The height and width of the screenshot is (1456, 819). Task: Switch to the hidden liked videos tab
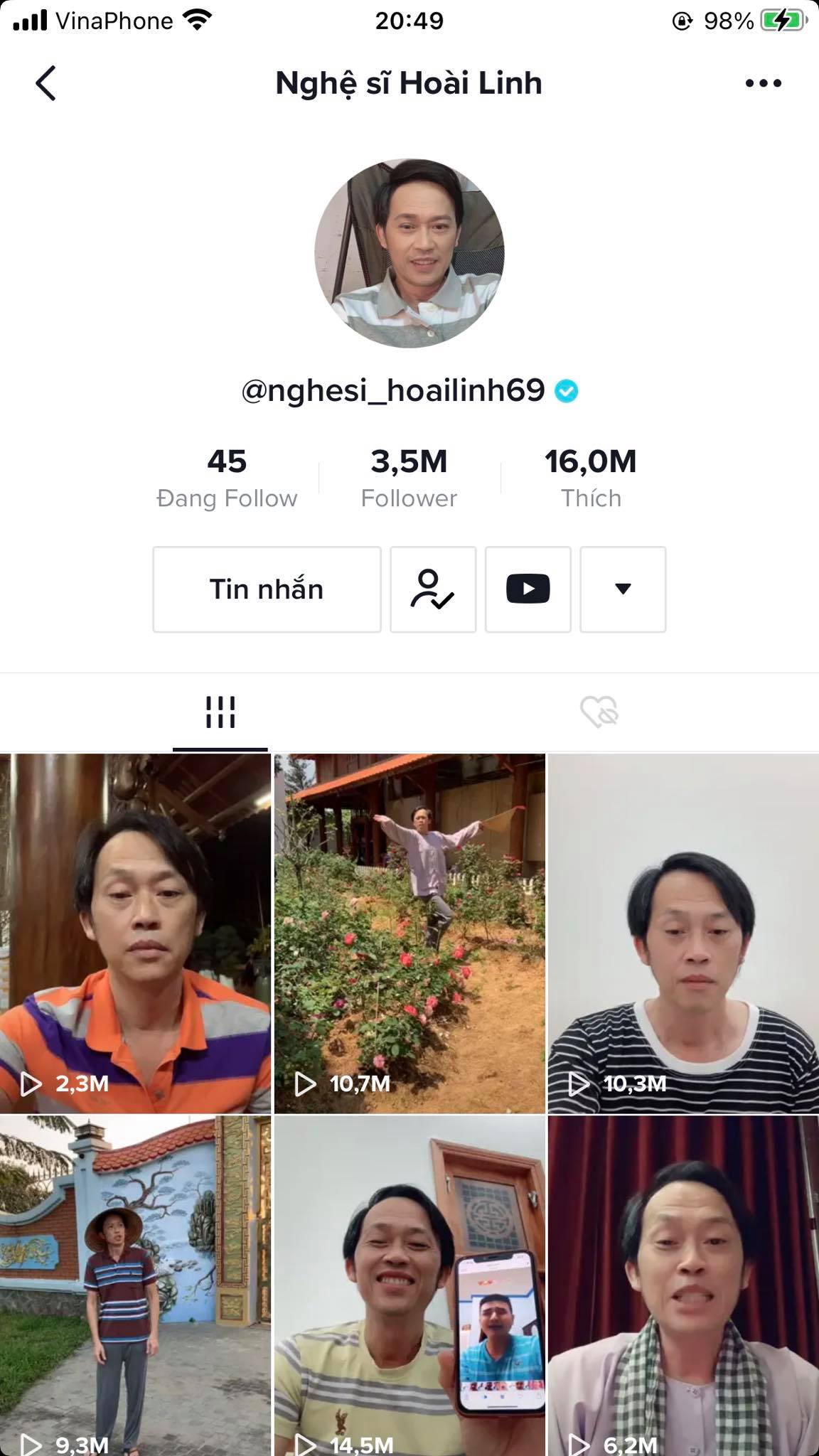(x=599, y=712)
